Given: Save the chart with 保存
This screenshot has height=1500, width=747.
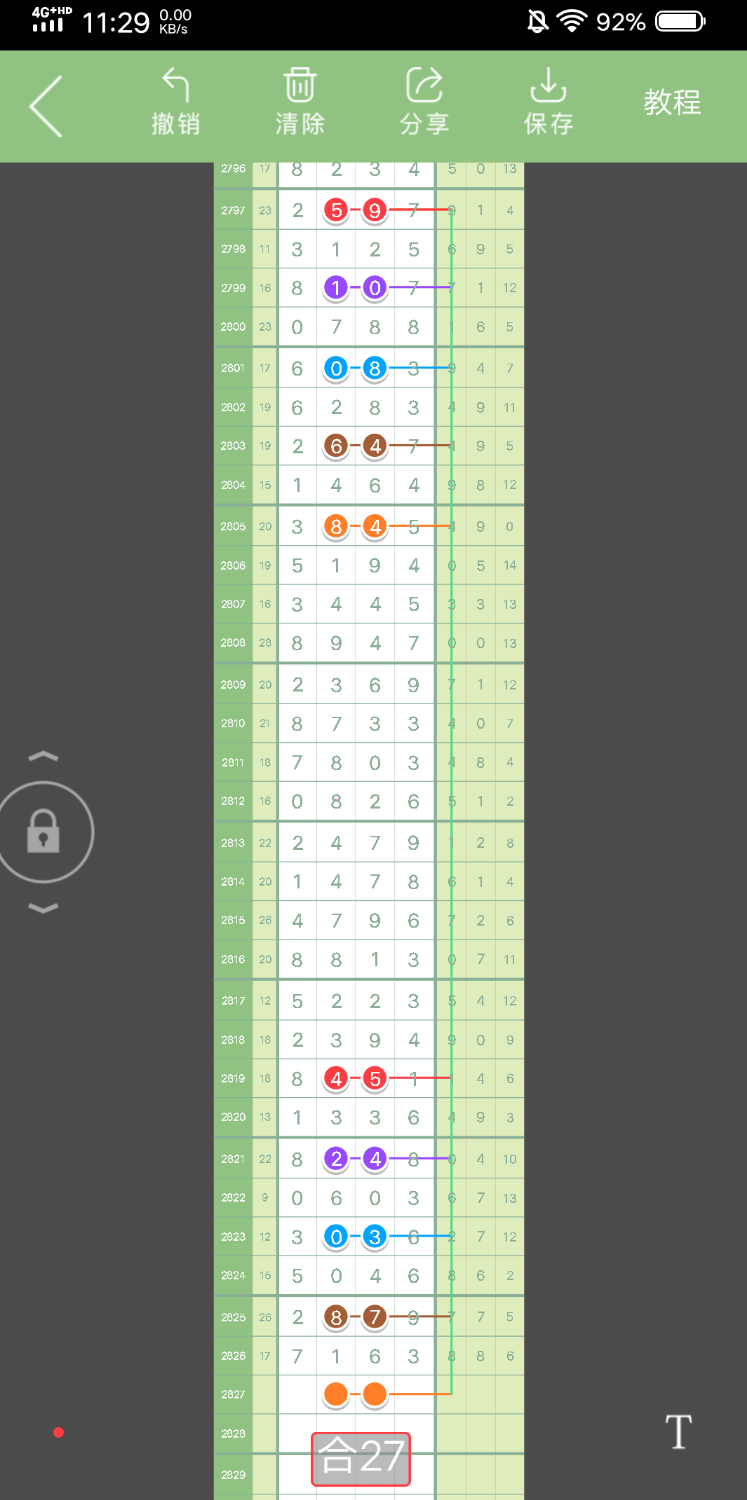Looking at the screenshot, I should (x=548, y=101).
